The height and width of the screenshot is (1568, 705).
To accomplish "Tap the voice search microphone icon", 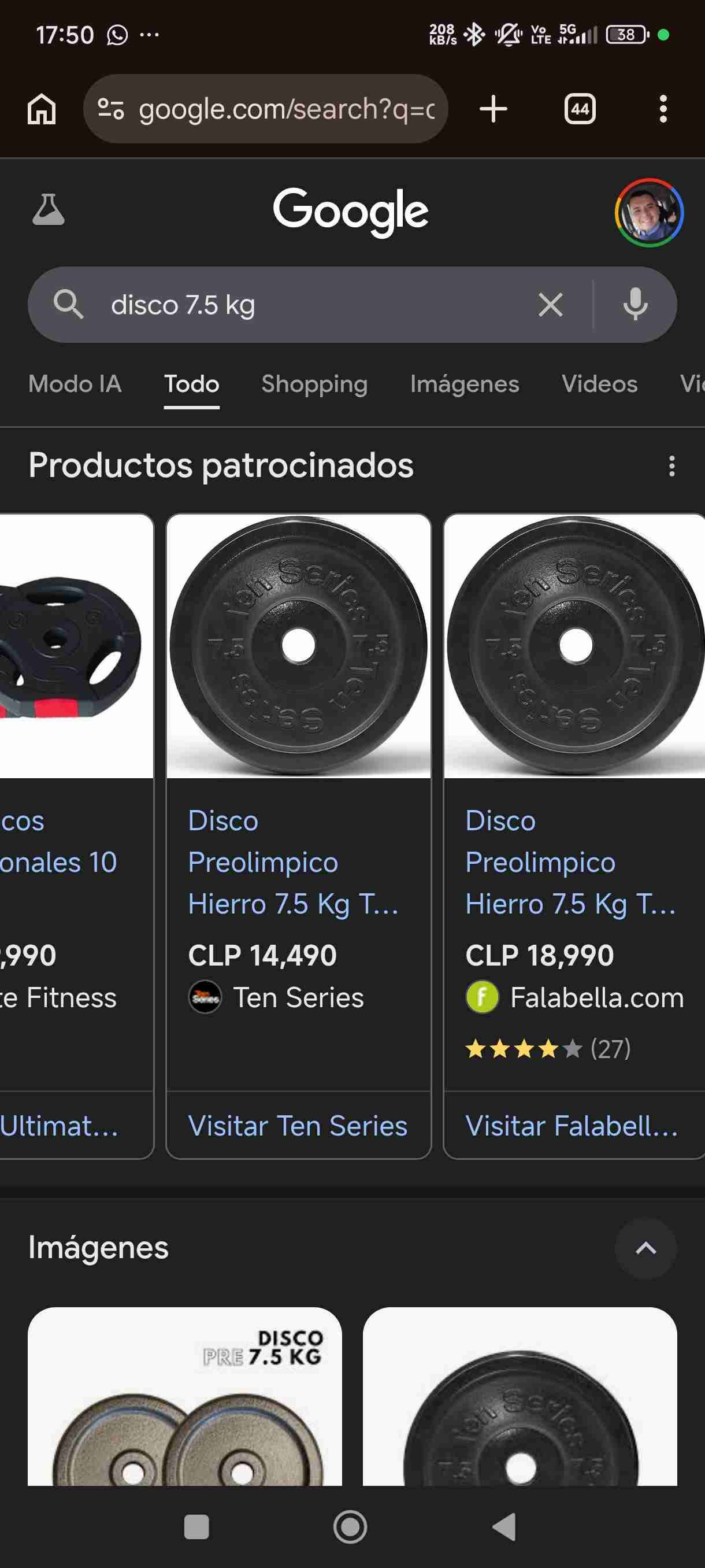I will (x=634, y=305).
